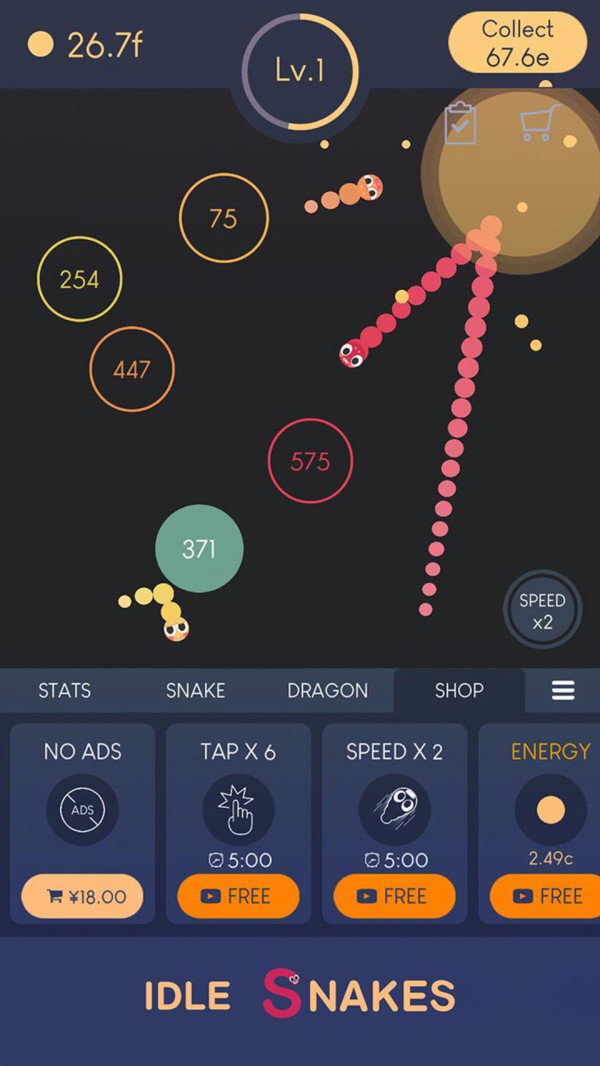Viewport: 600px width, 1066px height.
Task: Tap the red 575 circle
Action: click(x=310, y=461)
